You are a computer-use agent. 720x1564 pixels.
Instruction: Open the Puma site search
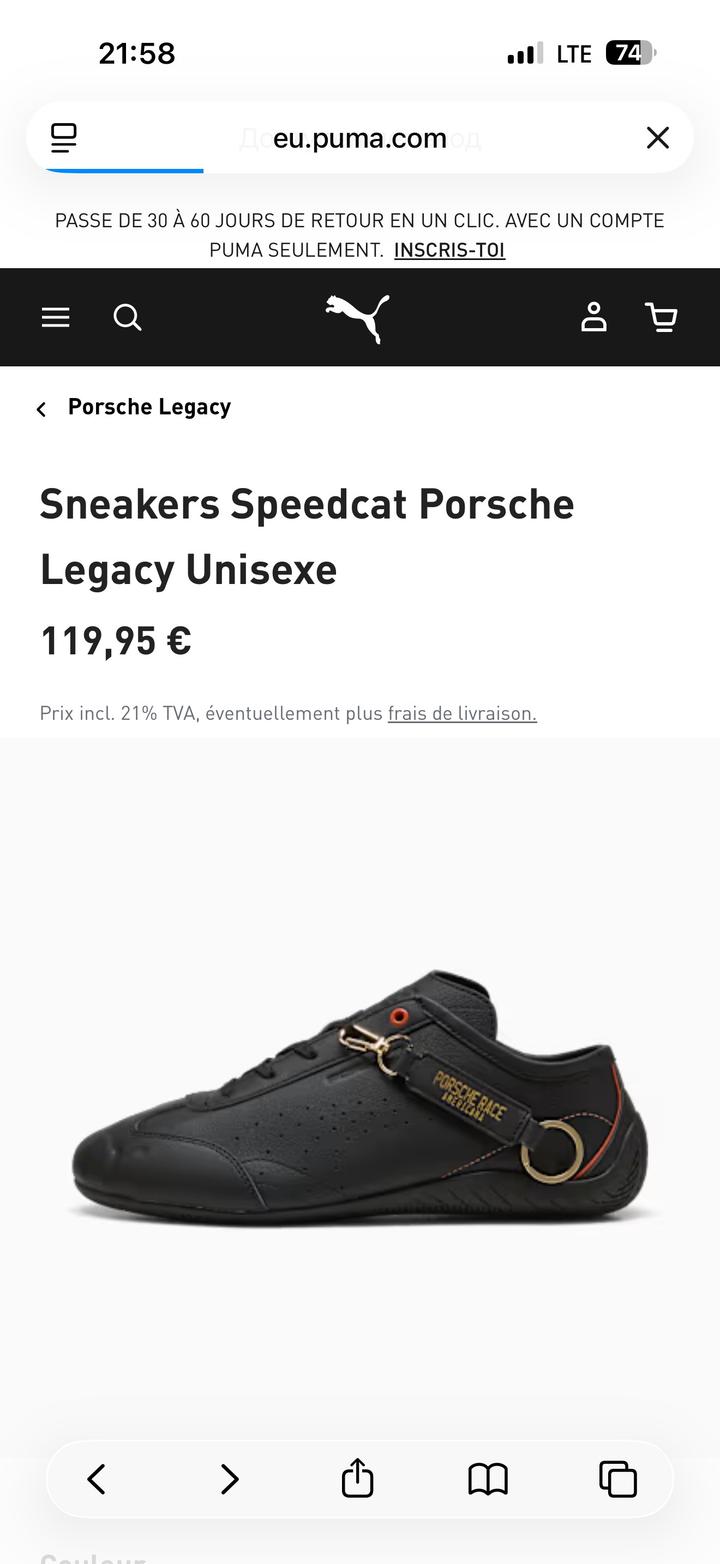coord(127,317)
